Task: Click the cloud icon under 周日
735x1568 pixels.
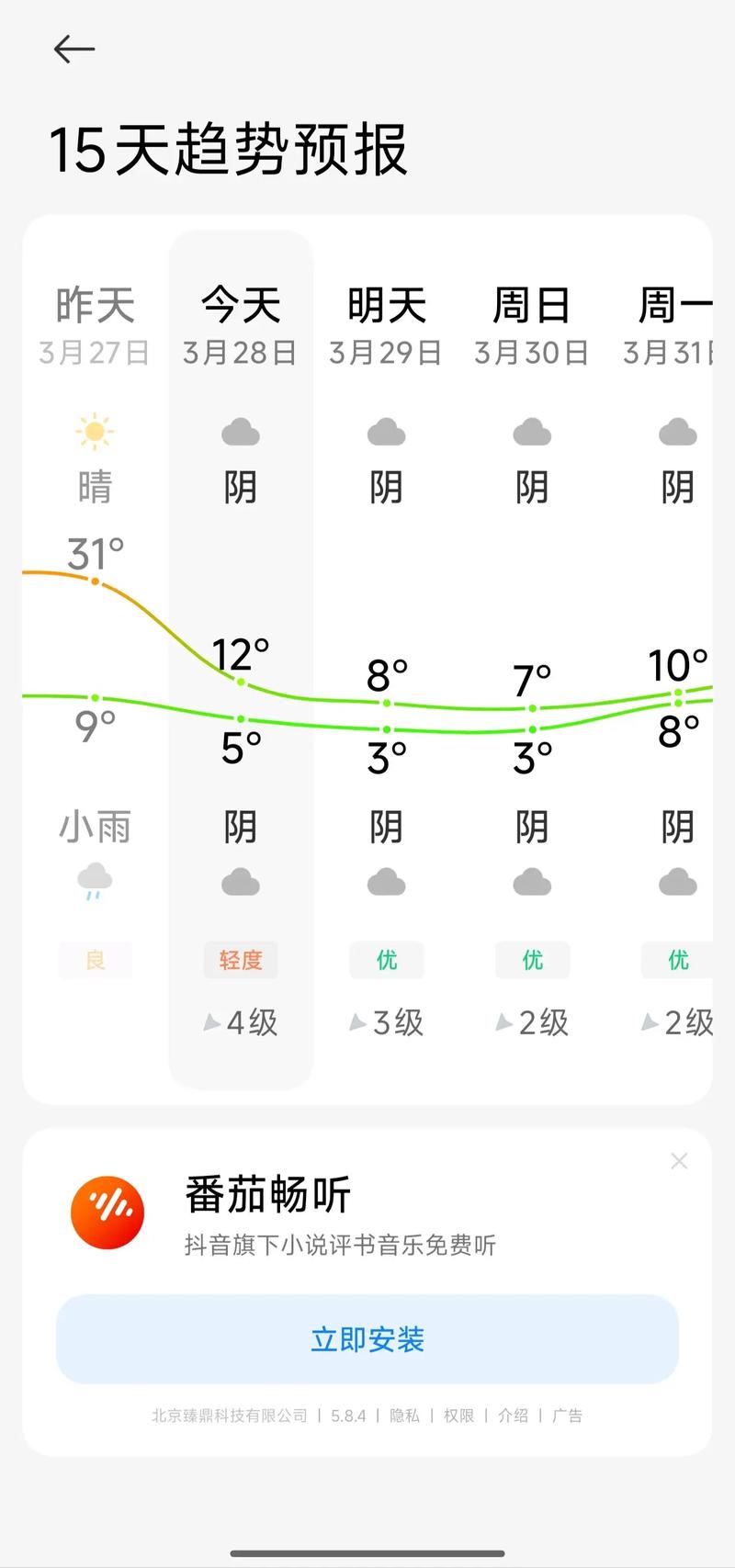Action: click(x=533, y=432)
